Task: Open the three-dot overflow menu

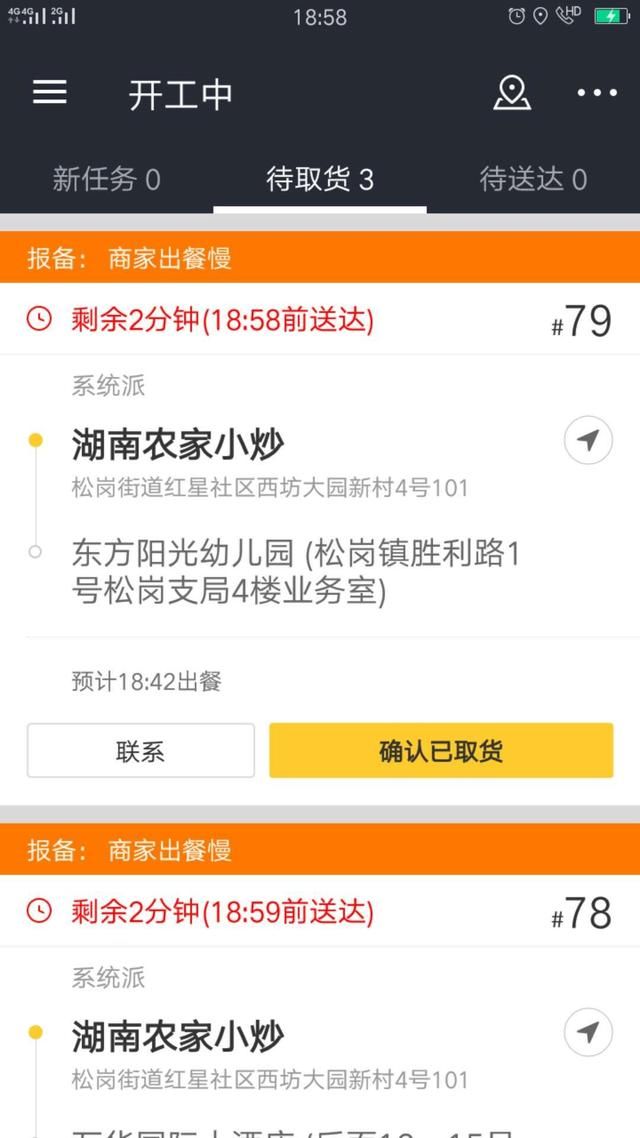Action: tap(597, 93)
